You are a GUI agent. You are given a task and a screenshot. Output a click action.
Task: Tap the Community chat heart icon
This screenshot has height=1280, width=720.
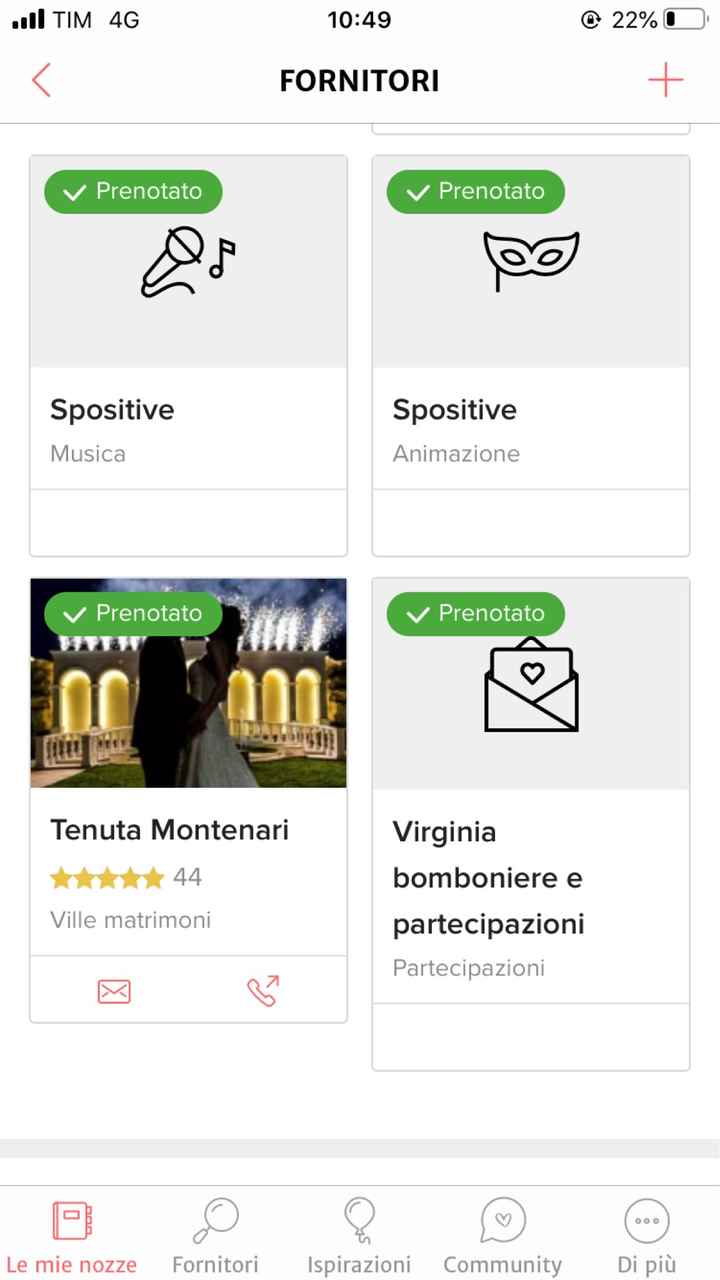tap(502, 1220)
